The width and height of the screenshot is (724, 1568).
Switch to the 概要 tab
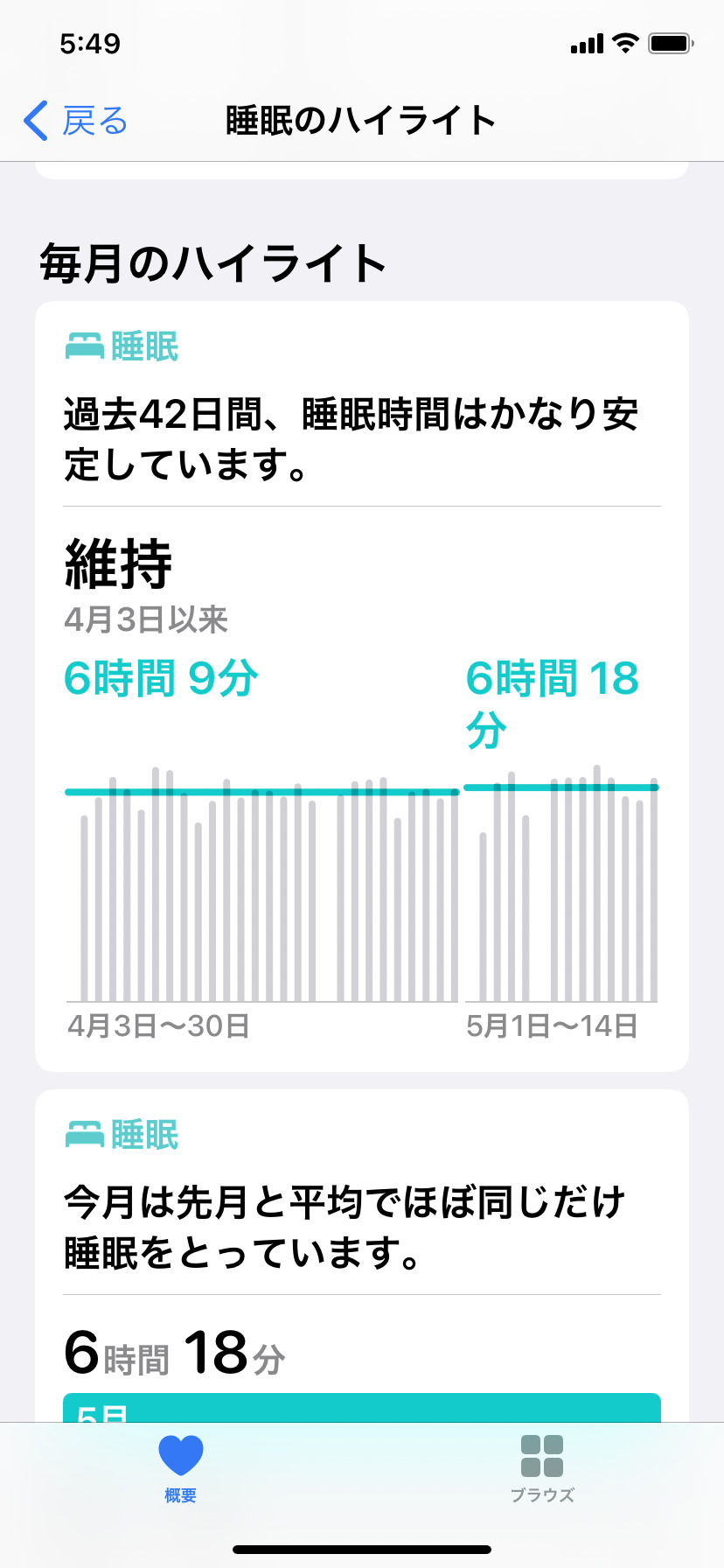(181, 1470)
